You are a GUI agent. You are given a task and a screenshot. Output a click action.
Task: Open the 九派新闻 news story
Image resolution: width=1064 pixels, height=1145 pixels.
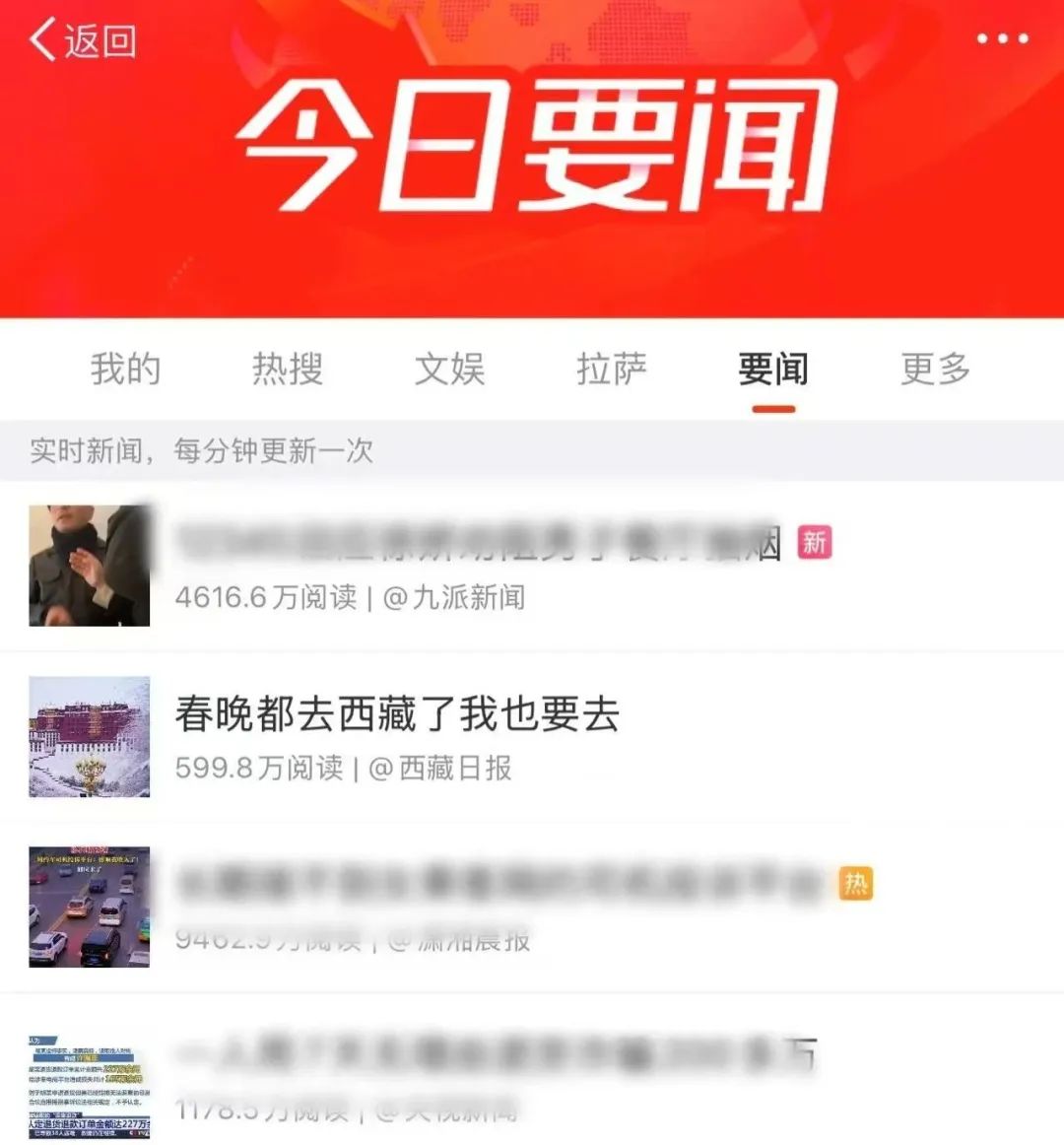[478, 566]
